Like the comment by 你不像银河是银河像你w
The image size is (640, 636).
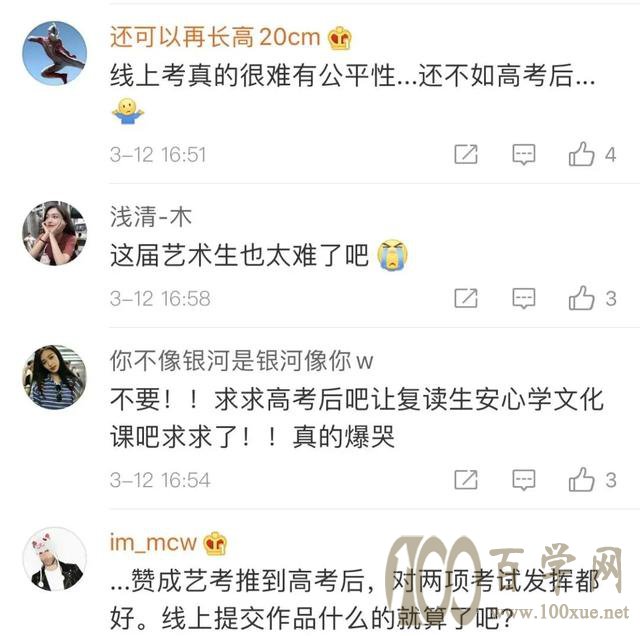click(x=581, y=480)
